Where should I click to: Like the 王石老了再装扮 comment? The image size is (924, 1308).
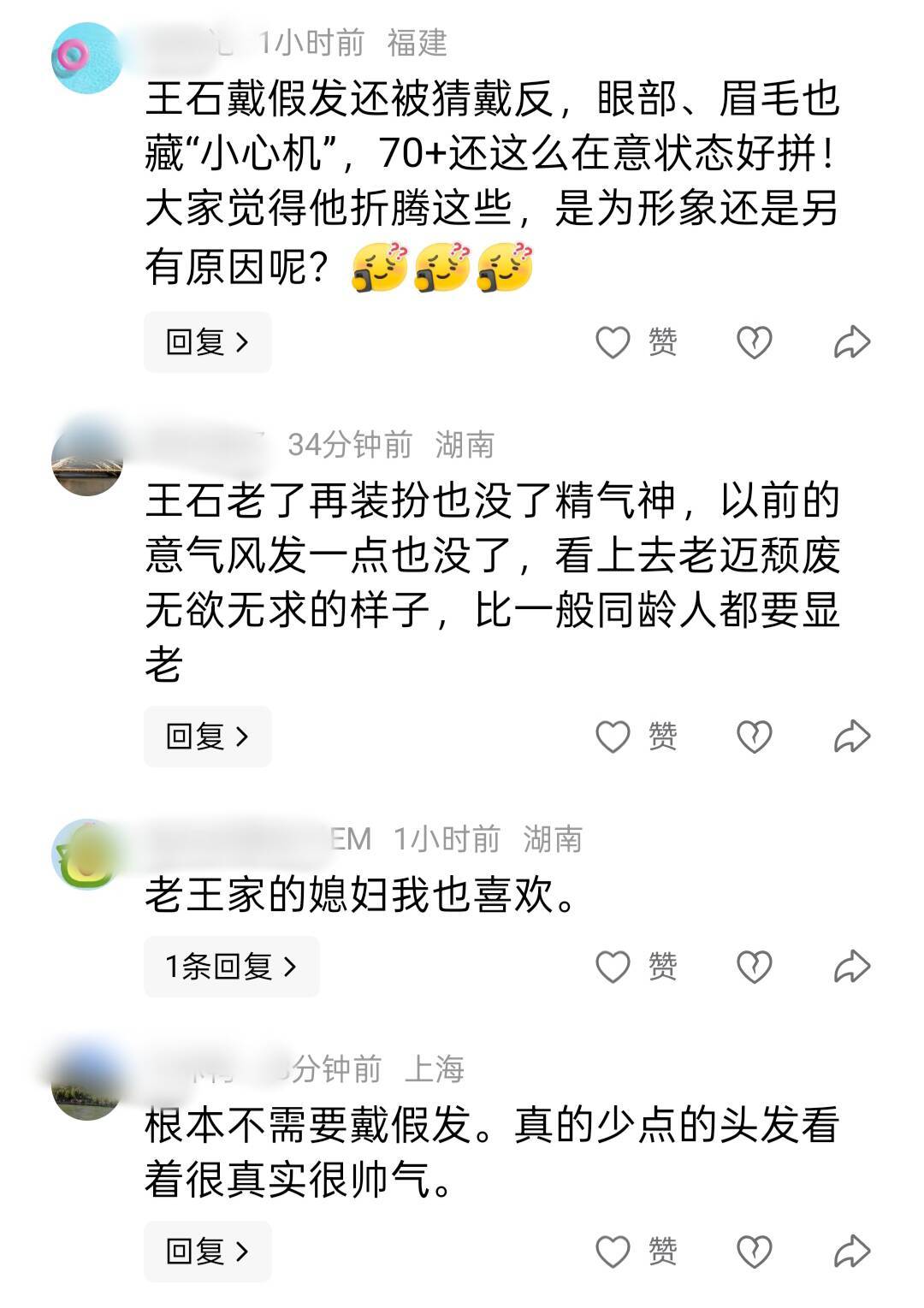pyautogui.click(x=635, y=736)
